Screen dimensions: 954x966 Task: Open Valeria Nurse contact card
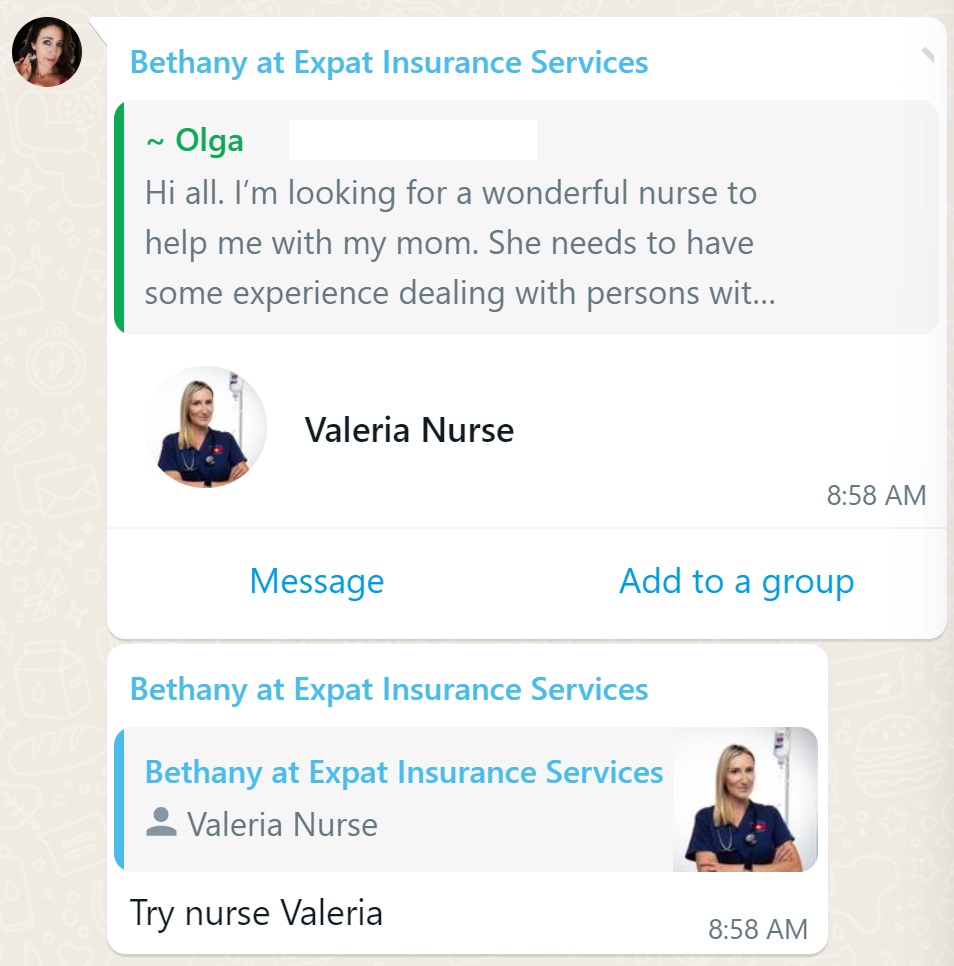point(409,430)
